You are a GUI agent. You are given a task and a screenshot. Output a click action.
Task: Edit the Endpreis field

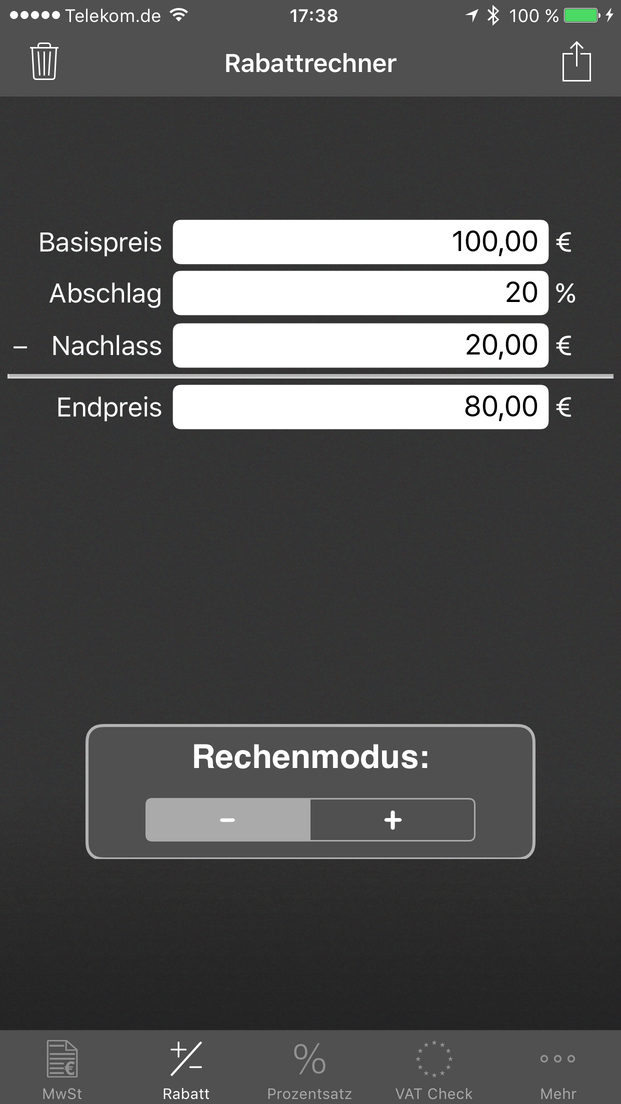click(360, 406)
